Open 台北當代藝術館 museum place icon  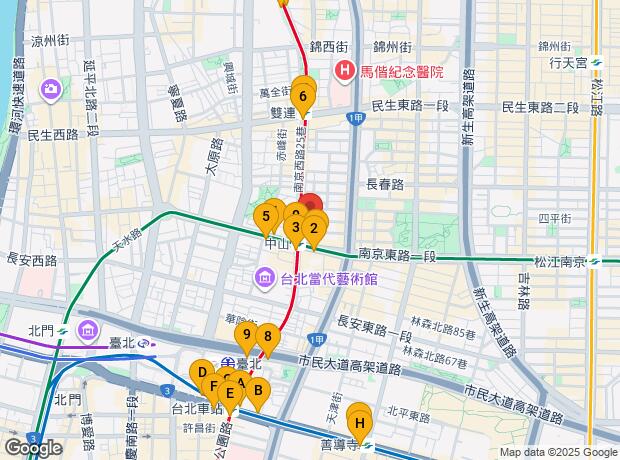pos(262,276)
